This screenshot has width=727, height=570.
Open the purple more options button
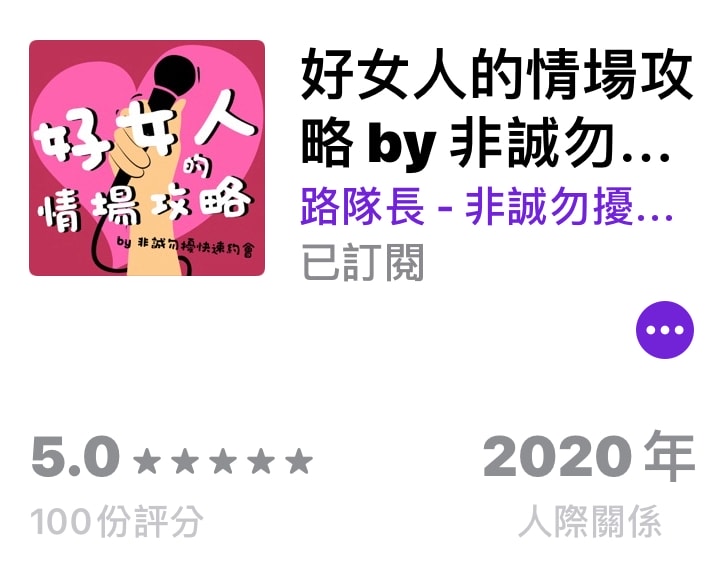(x=665, y=329)
